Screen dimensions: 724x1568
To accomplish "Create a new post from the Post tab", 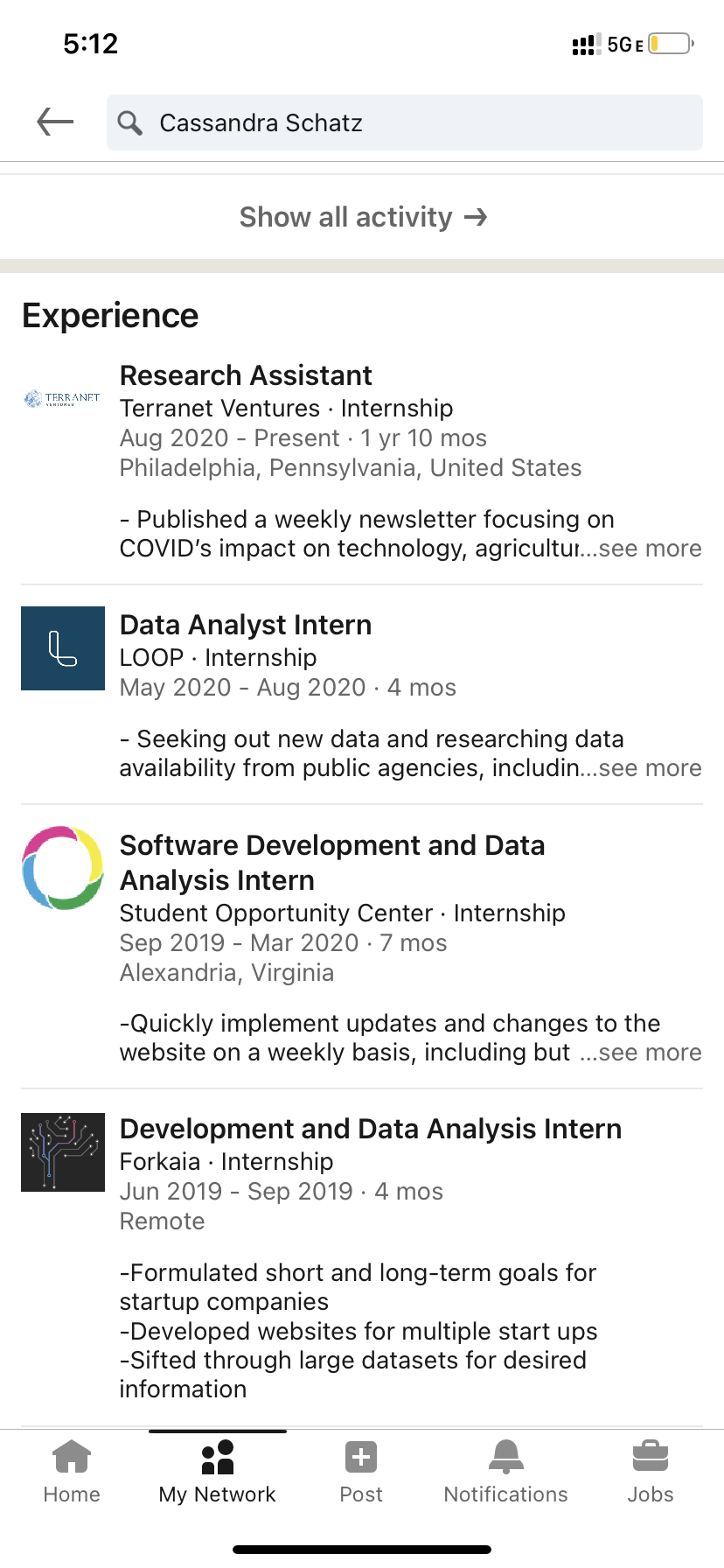I will (x=361, y=1472).
